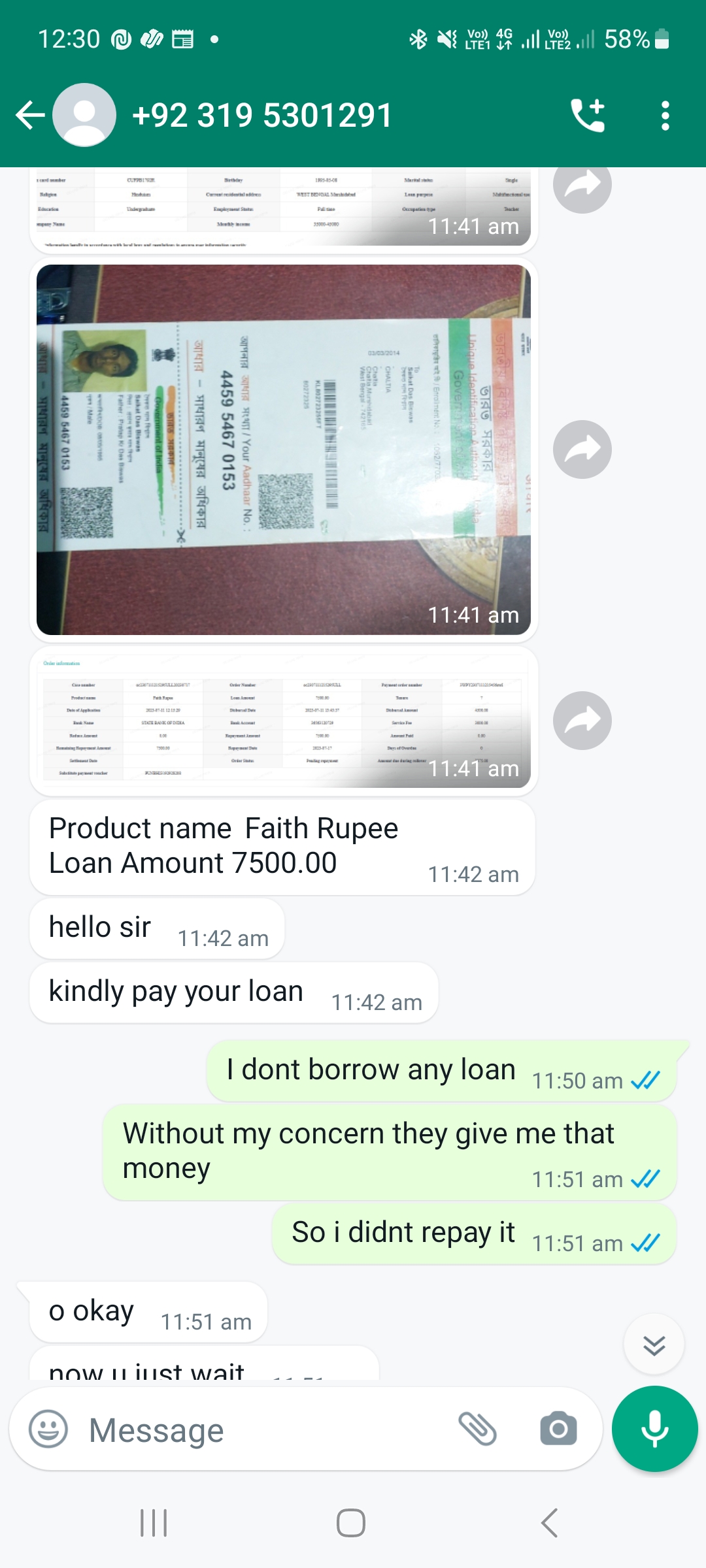
Task: Jump to the latest messages
Action: (x=654, y=1345)
